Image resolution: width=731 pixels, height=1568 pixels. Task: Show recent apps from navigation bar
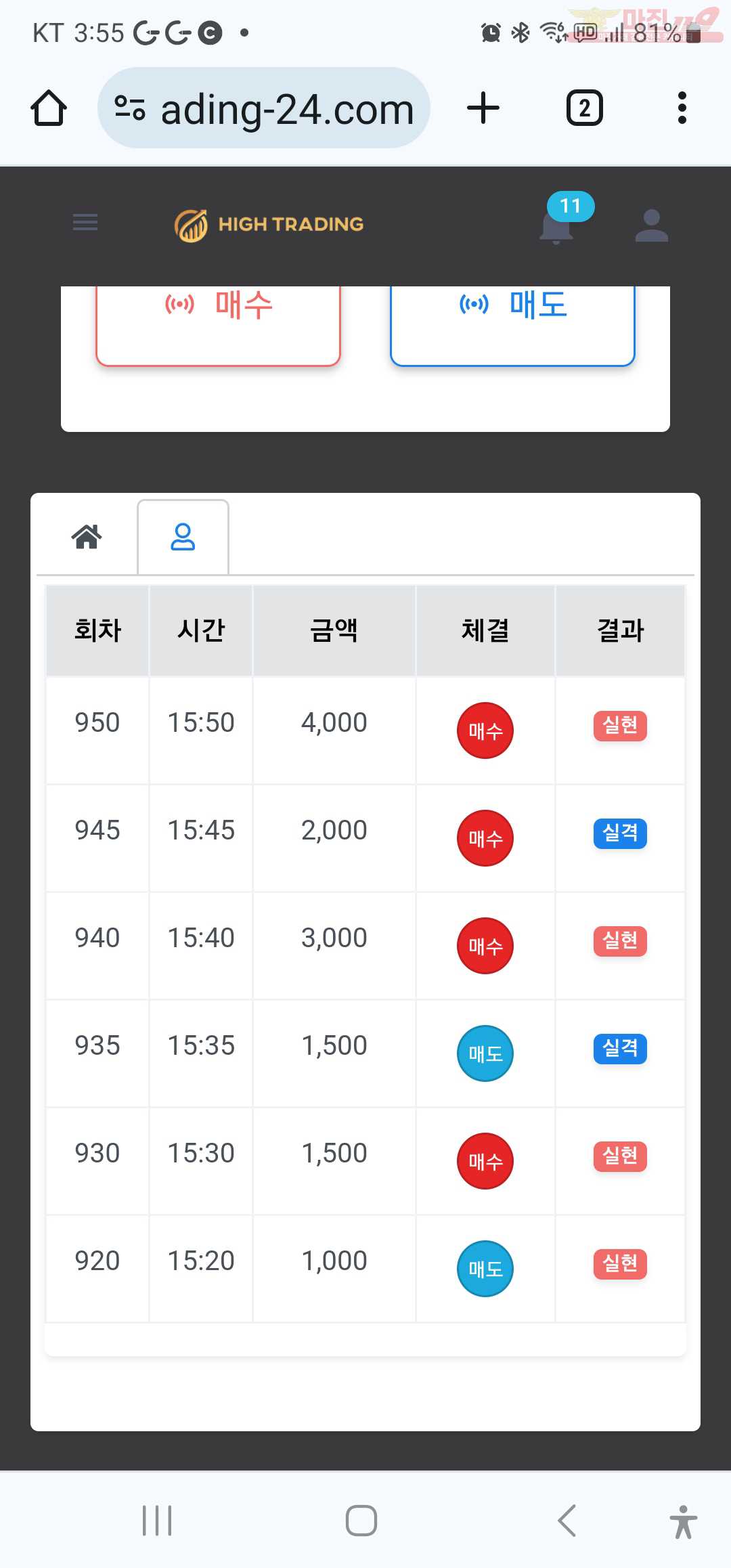click(x=157, y=1521)
